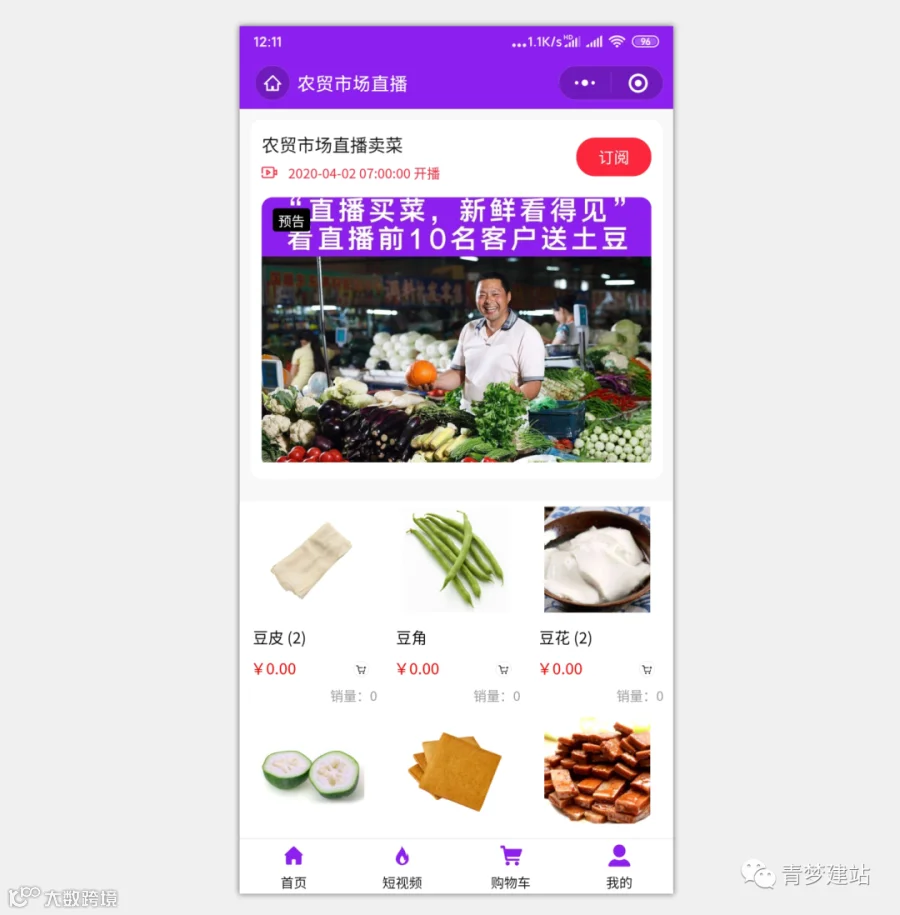Tap the home icon in the header
The image size is (900, 915).
[x=273, y=84]
